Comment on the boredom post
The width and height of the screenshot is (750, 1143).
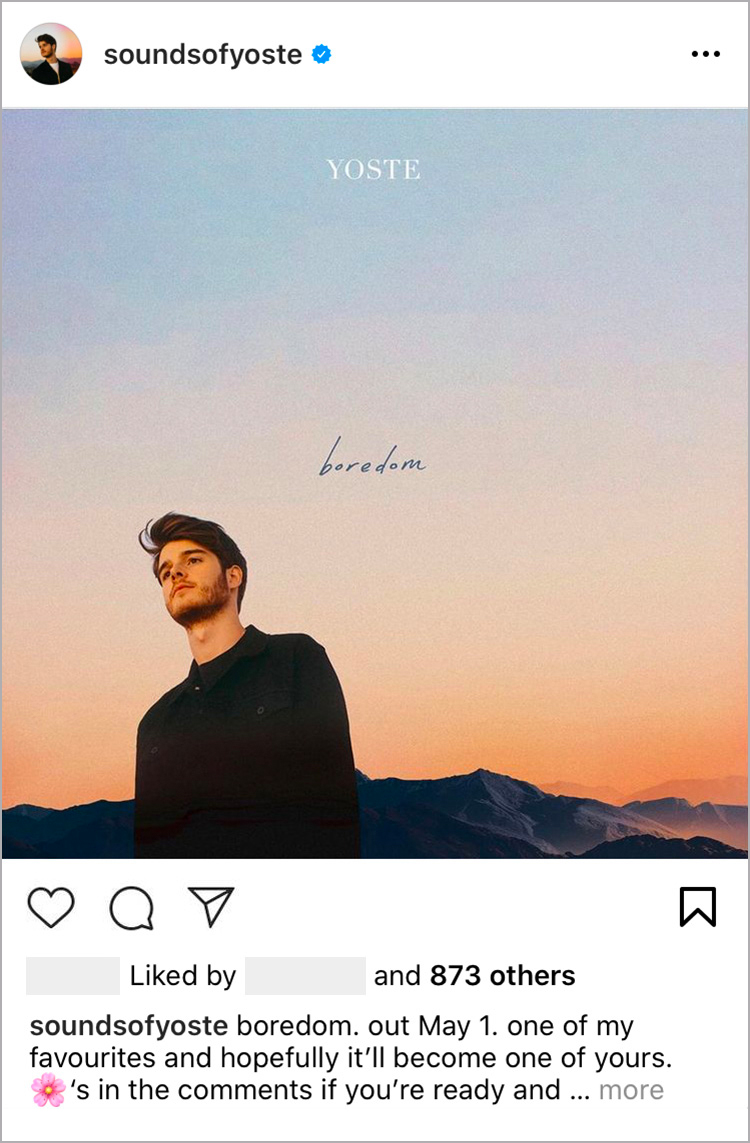(x=131, y=907)
